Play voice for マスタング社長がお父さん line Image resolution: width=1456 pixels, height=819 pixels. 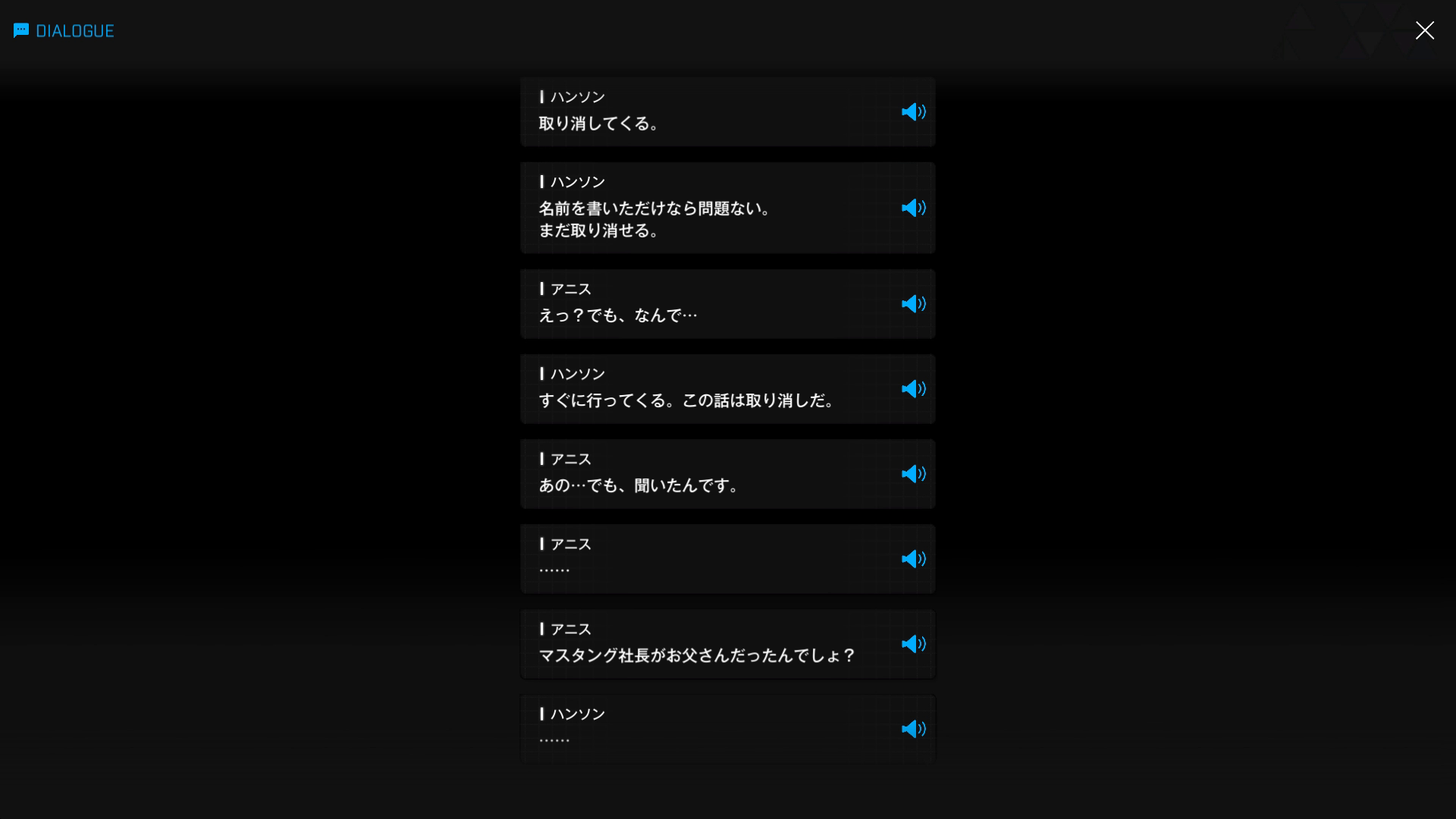[913, 644]
